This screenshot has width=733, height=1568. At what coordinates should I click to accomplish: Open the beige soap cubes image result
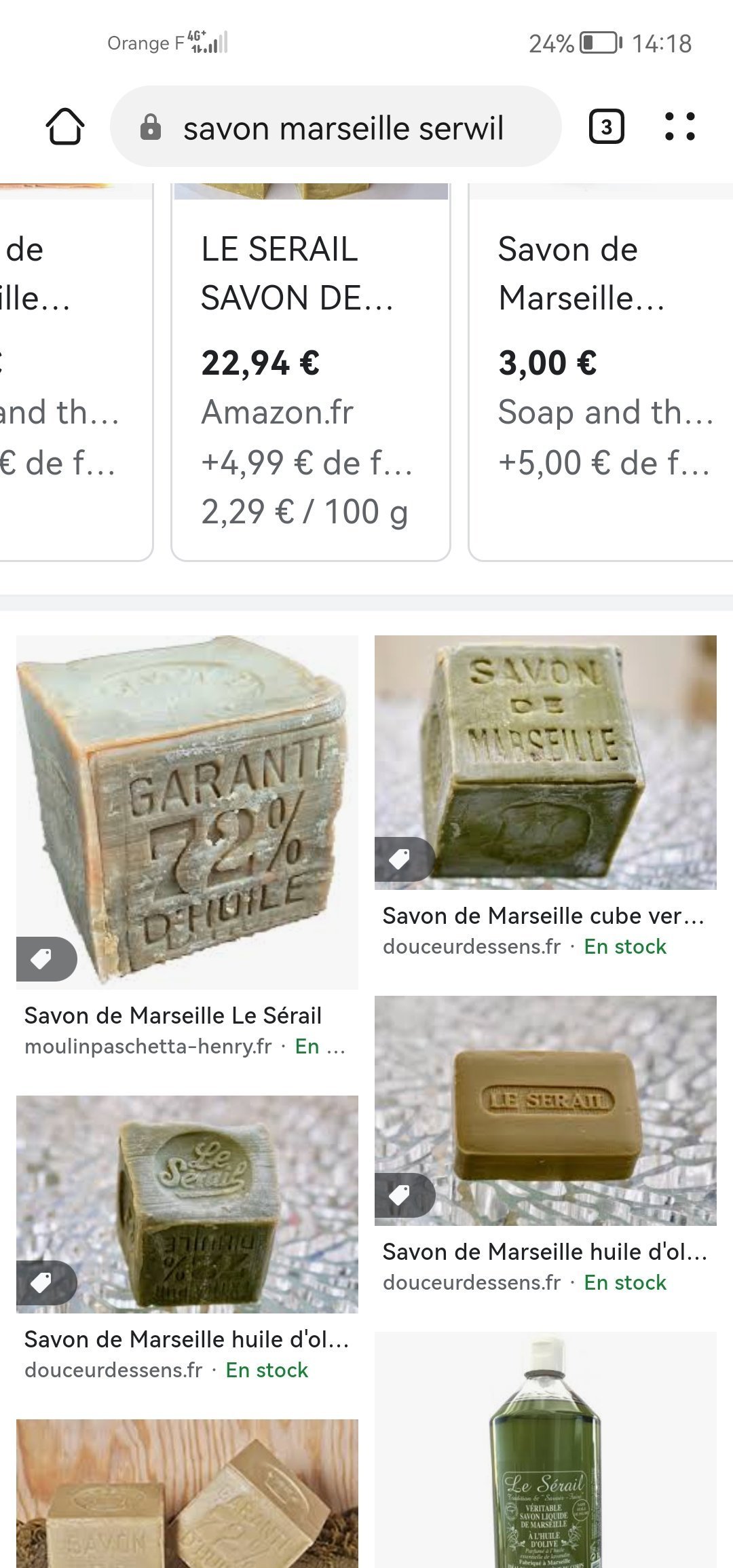click(187, 1493)
